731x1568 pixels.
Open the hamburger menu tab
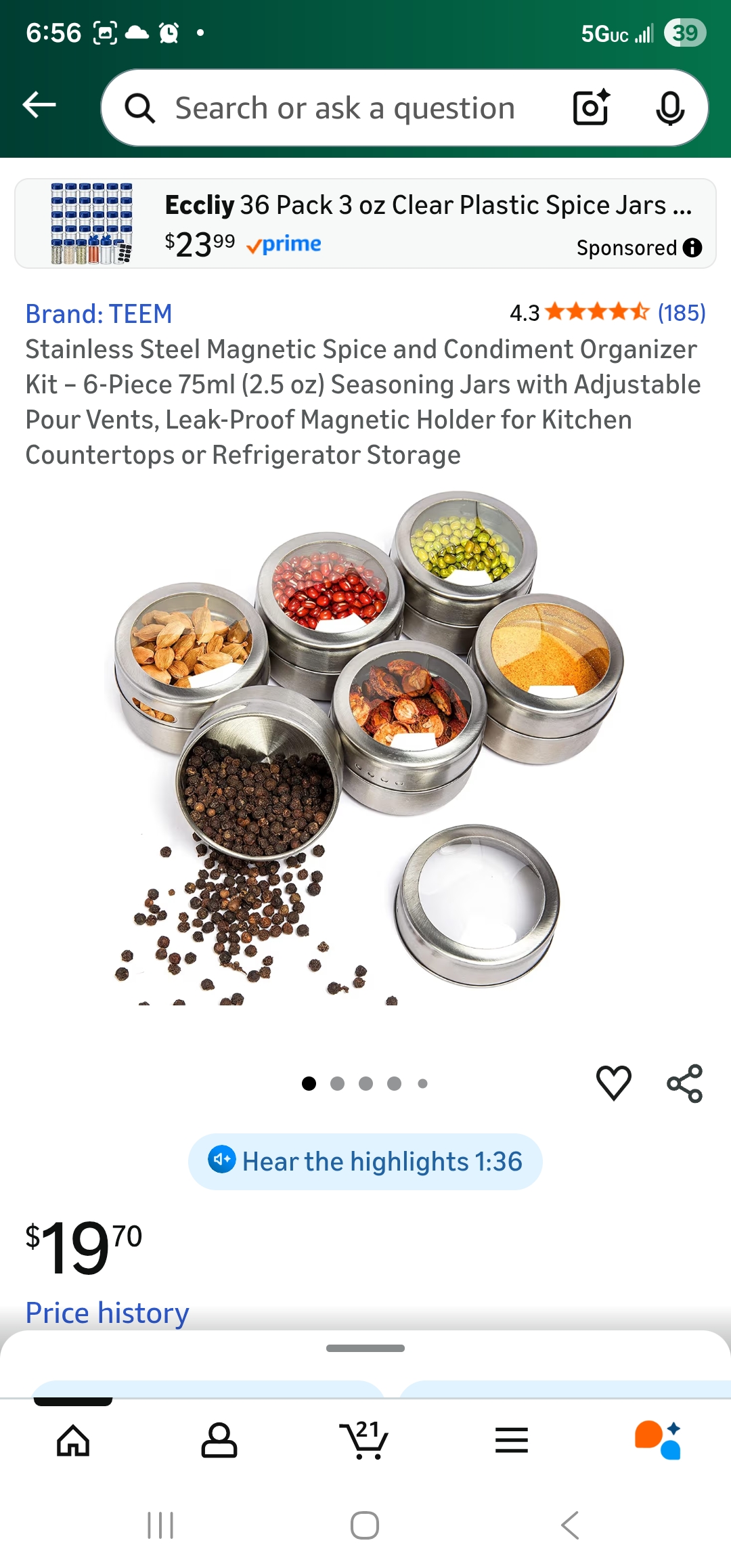[512, 1441]
